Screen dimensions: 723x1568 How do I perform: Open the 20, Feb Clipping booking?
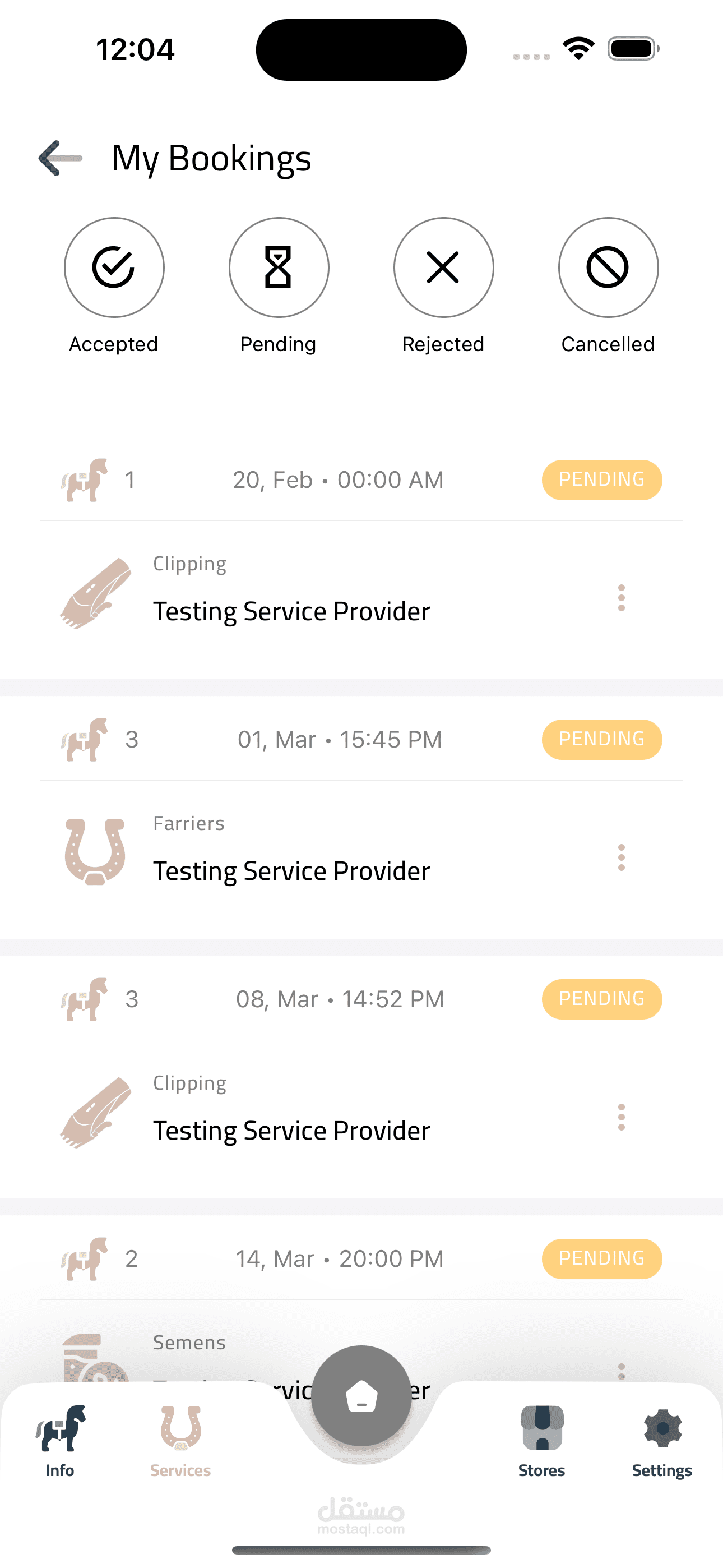[x=291, y=611]
